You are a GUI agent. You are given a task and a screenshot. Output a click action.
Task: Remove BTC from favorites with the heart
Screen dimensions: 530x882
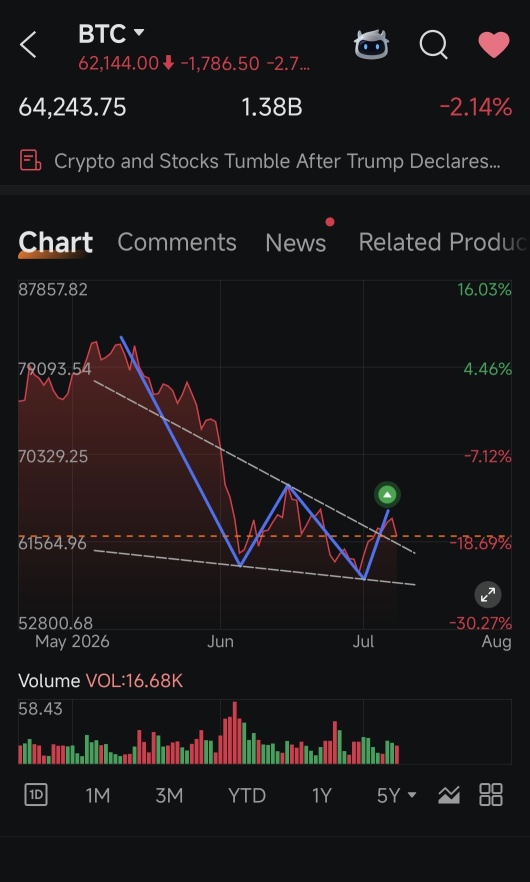[x=494, y=44]
